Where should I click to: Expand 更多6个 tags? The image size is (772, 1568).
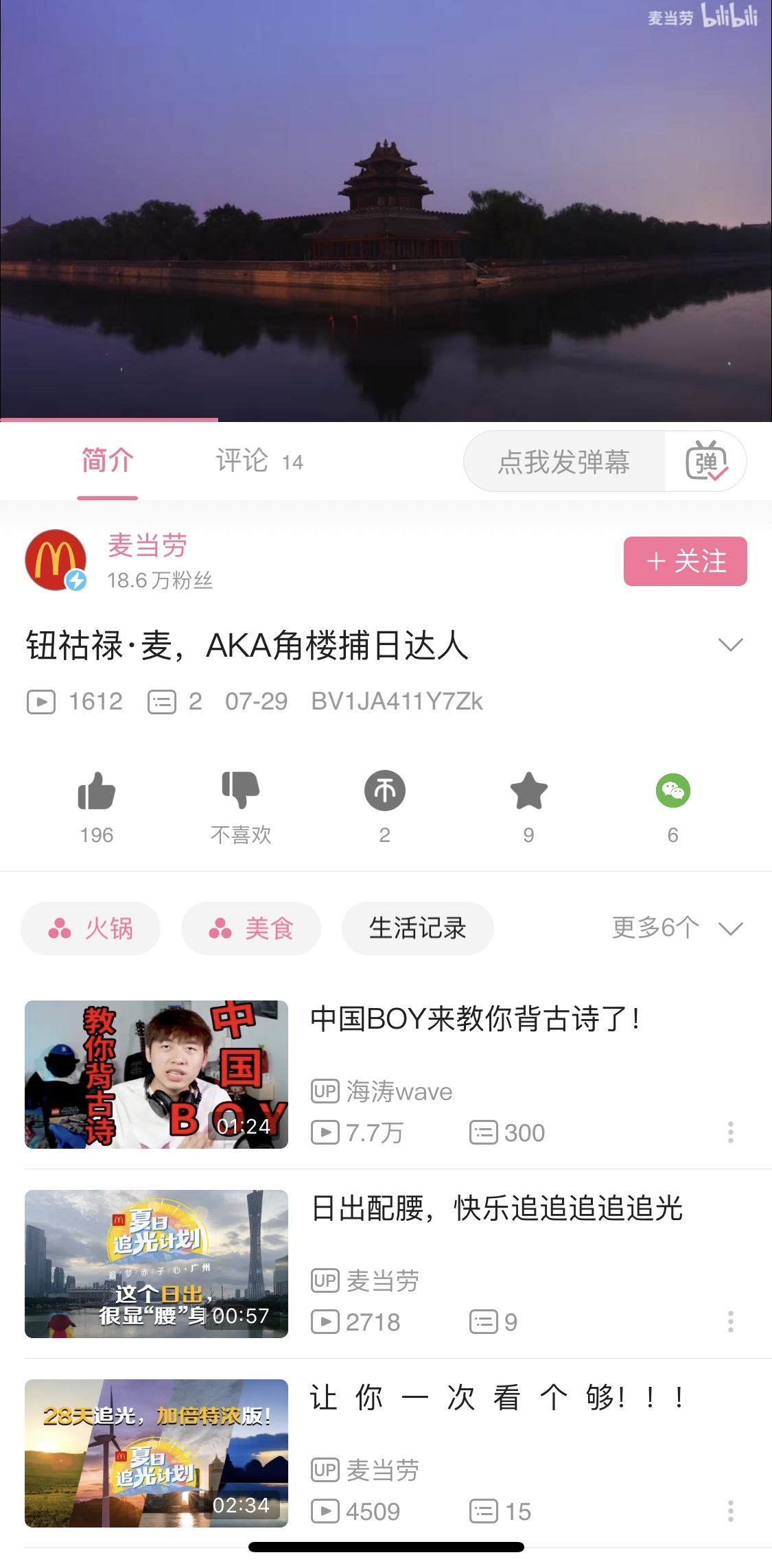(677, 928)
